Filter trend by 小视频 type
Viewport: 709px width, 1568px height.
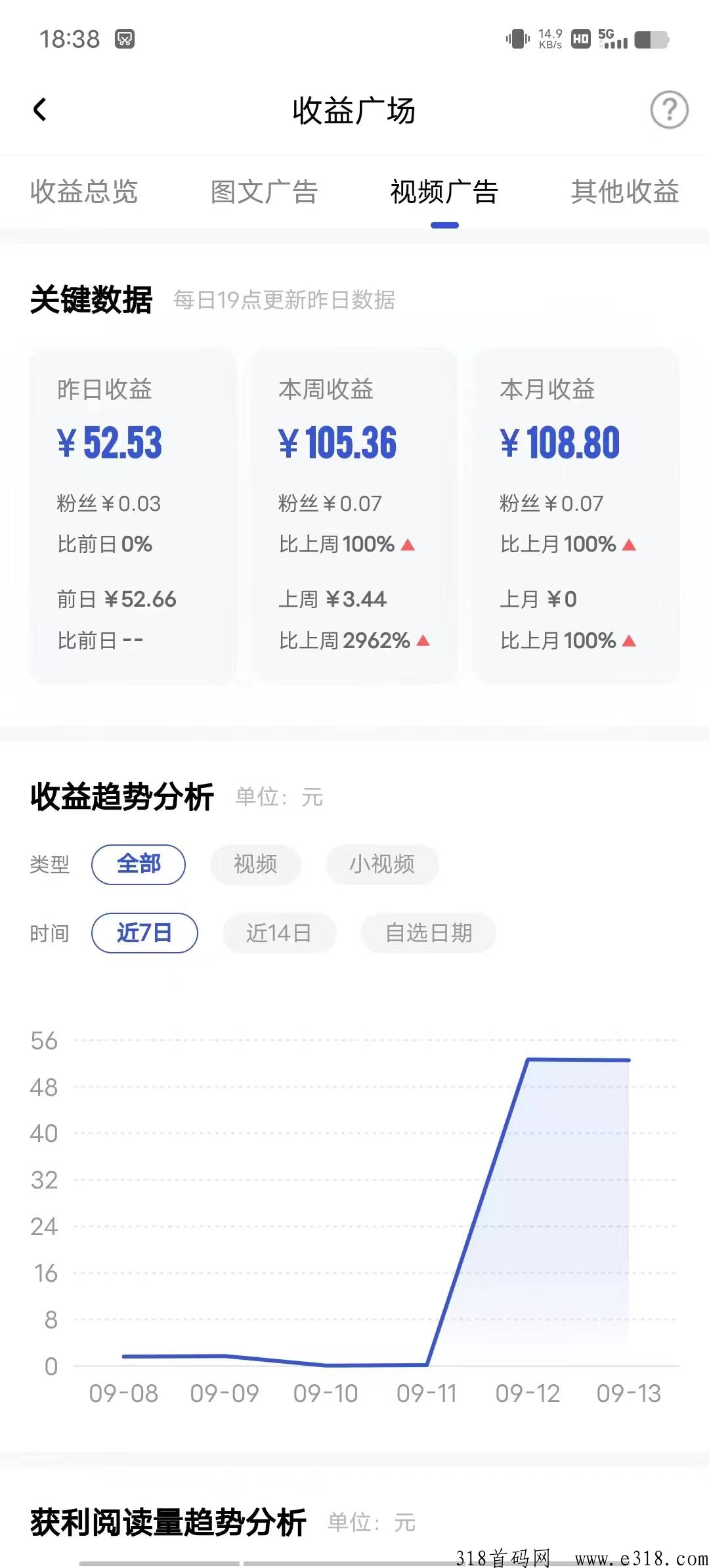click(382, 864)
